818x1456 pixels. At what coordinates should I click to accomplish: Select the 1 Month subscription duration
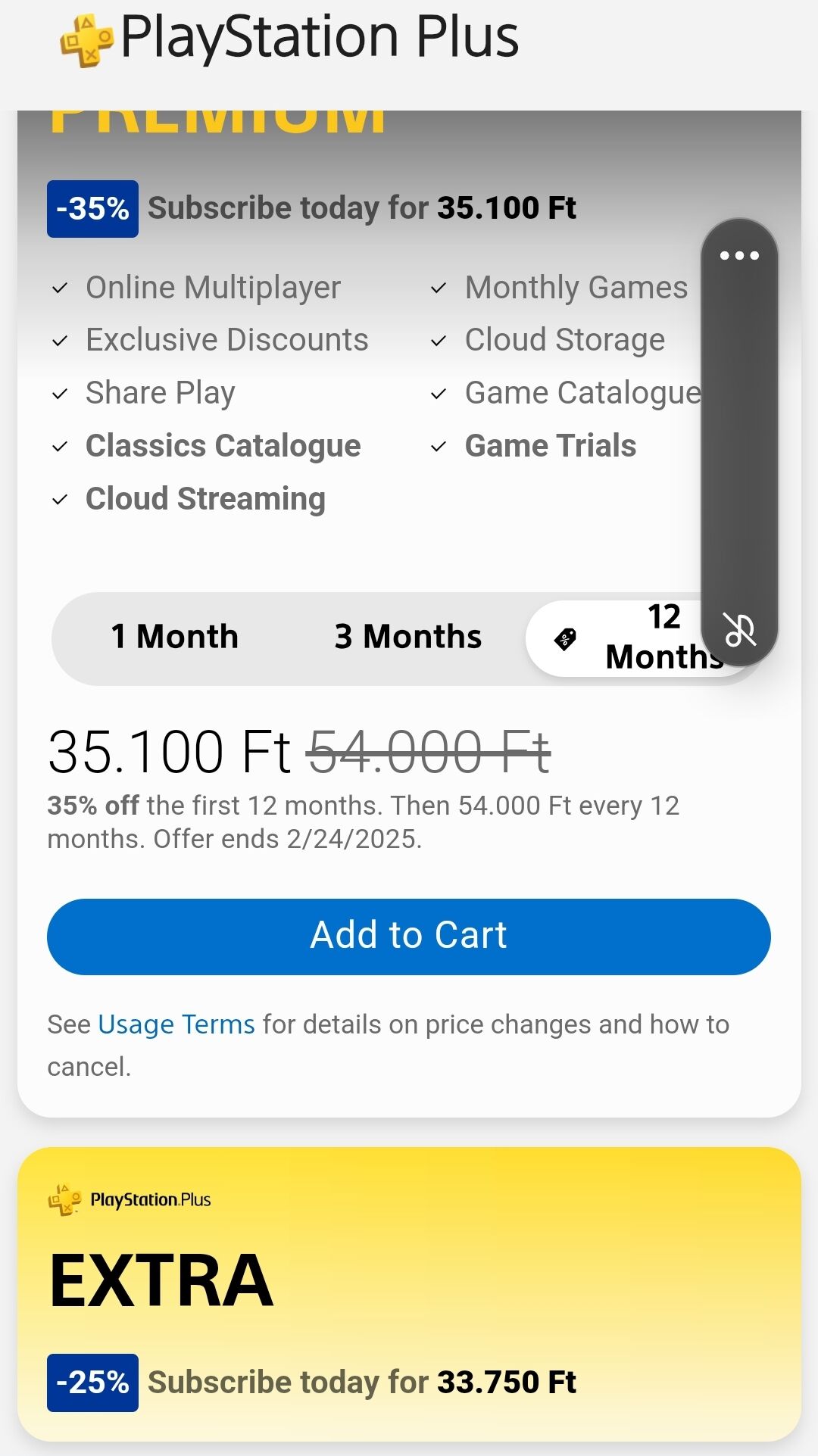174,637
